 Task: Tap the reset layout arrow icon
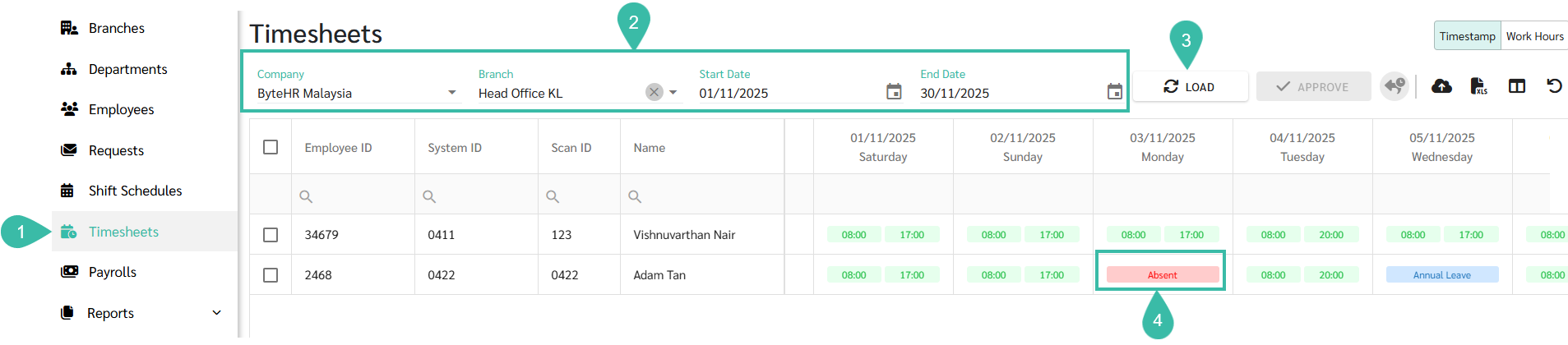(x=1554, y=85)
